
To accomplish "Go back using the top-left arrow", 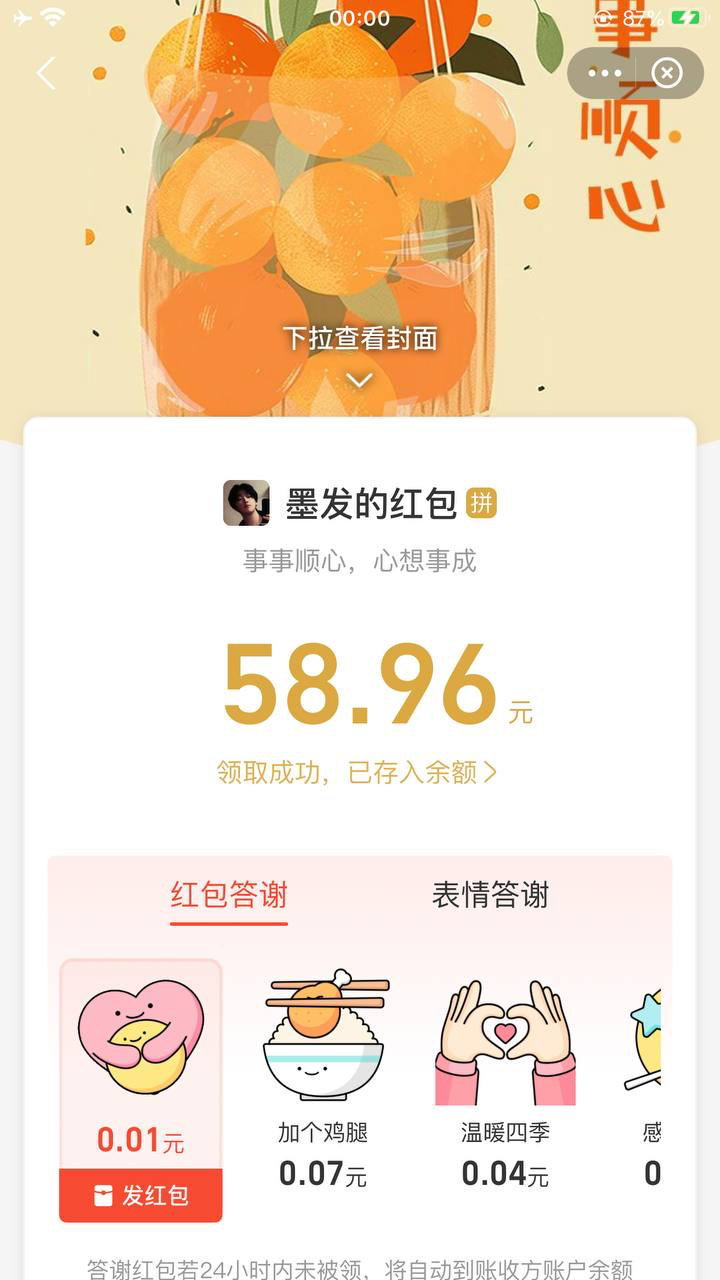I will 46,73.
